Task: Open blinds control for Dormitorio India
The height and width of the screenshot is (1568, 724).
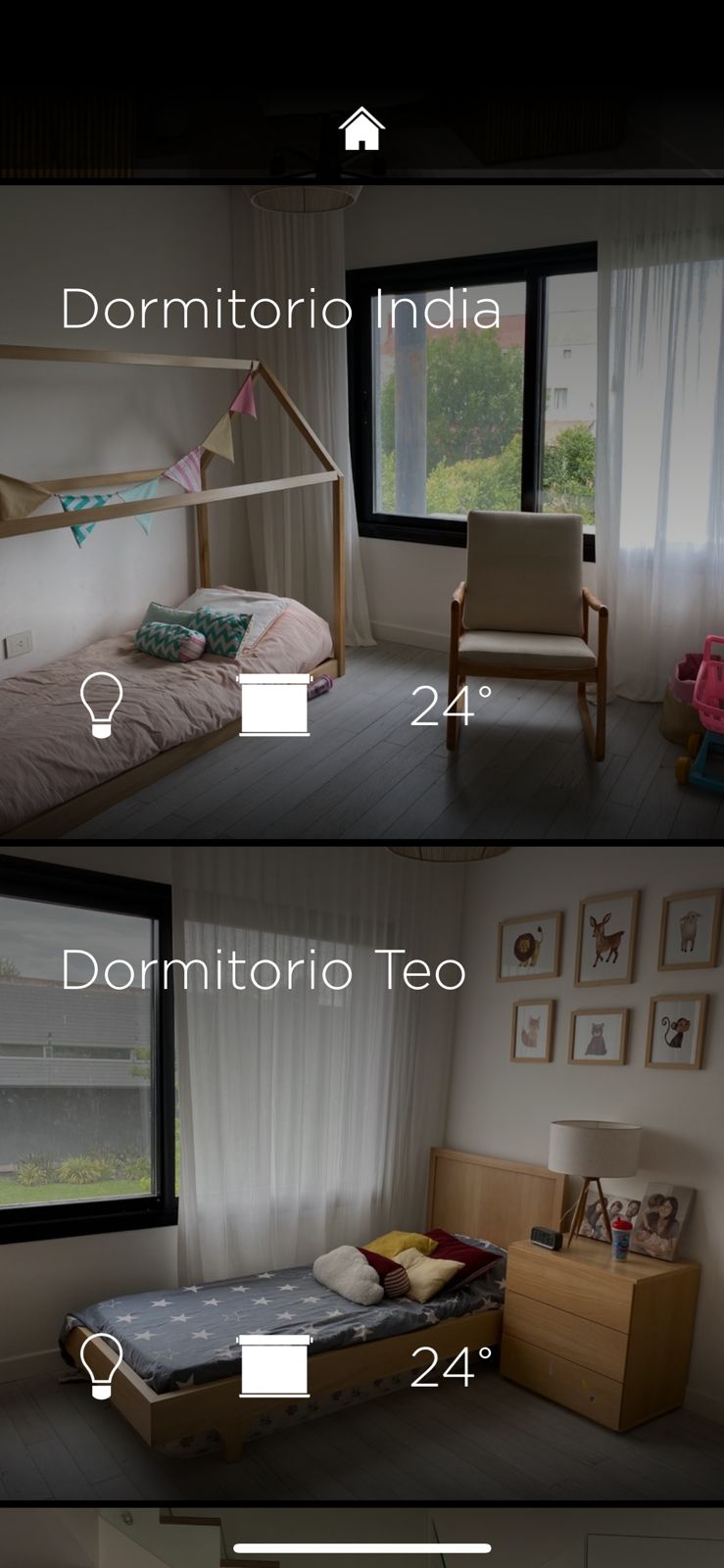Action: click(x=274, y=704)
